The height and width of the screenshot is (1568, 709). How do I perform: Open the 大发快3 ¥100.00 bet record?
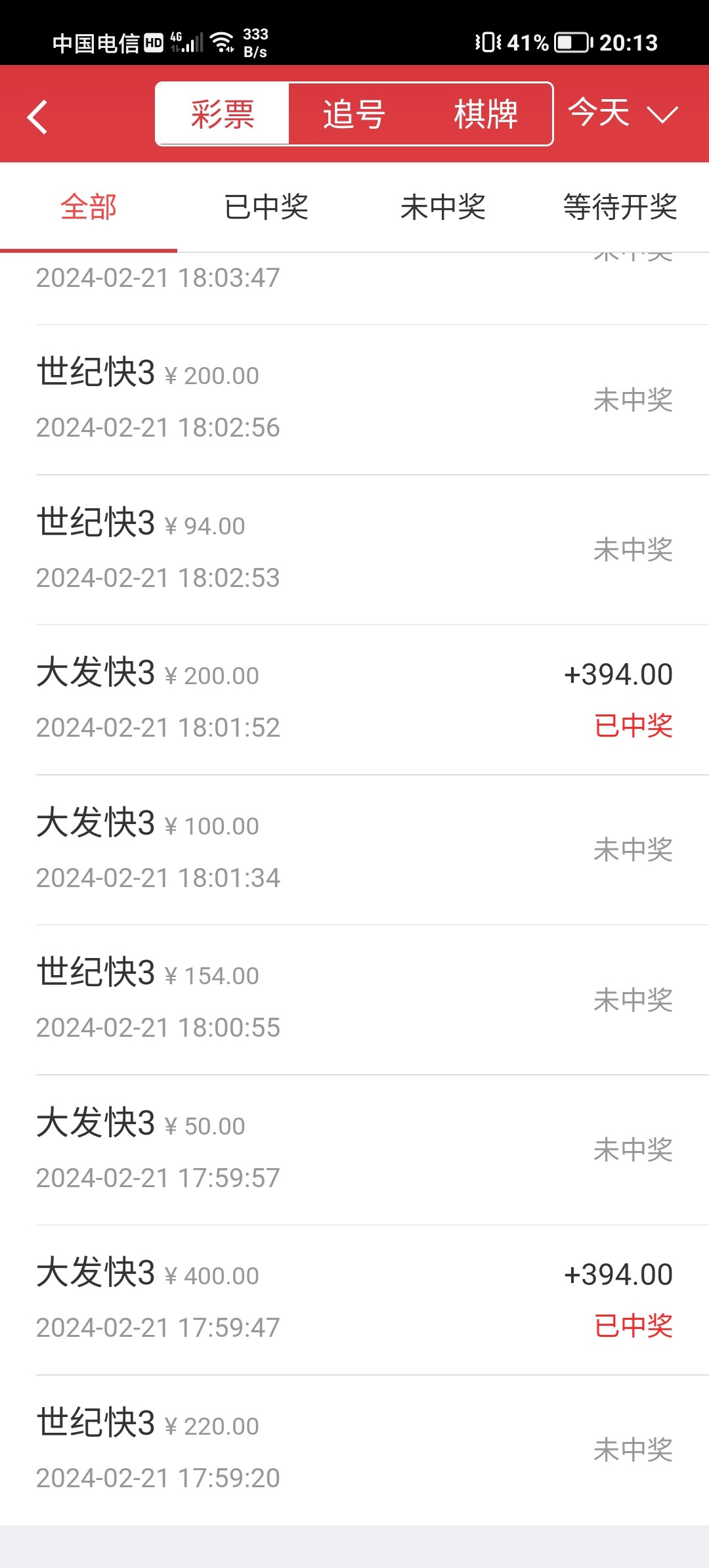pos(354,850)
